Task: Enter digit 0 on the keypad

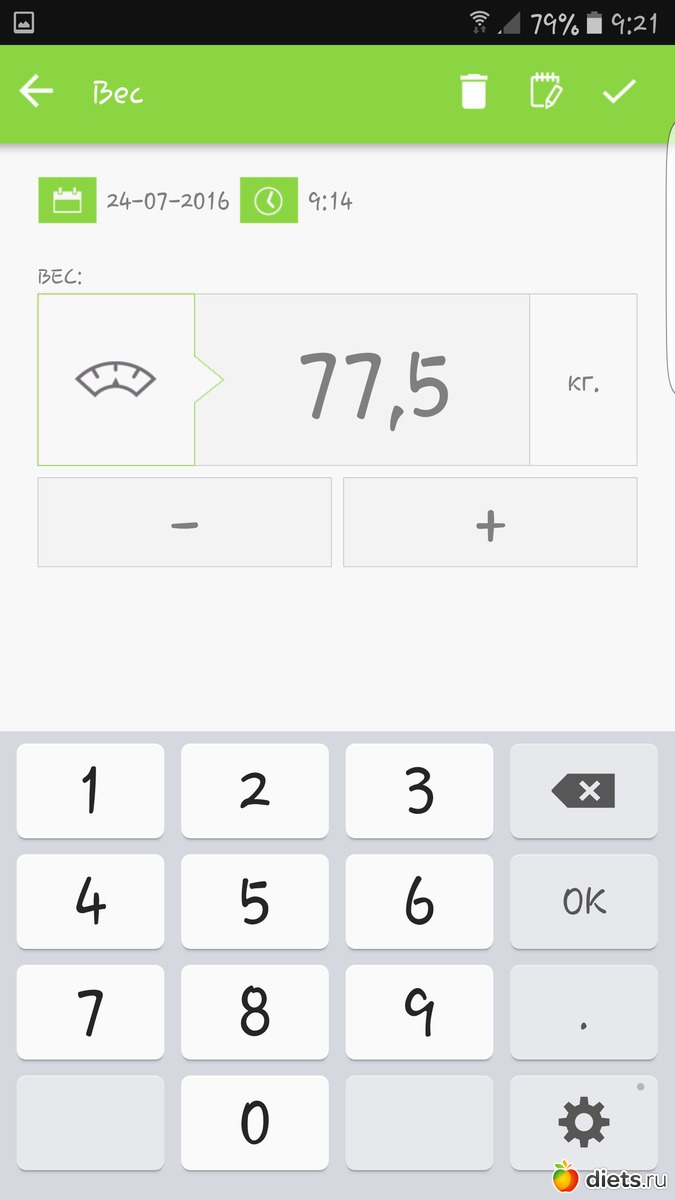Action: (x=255, y=1123)
